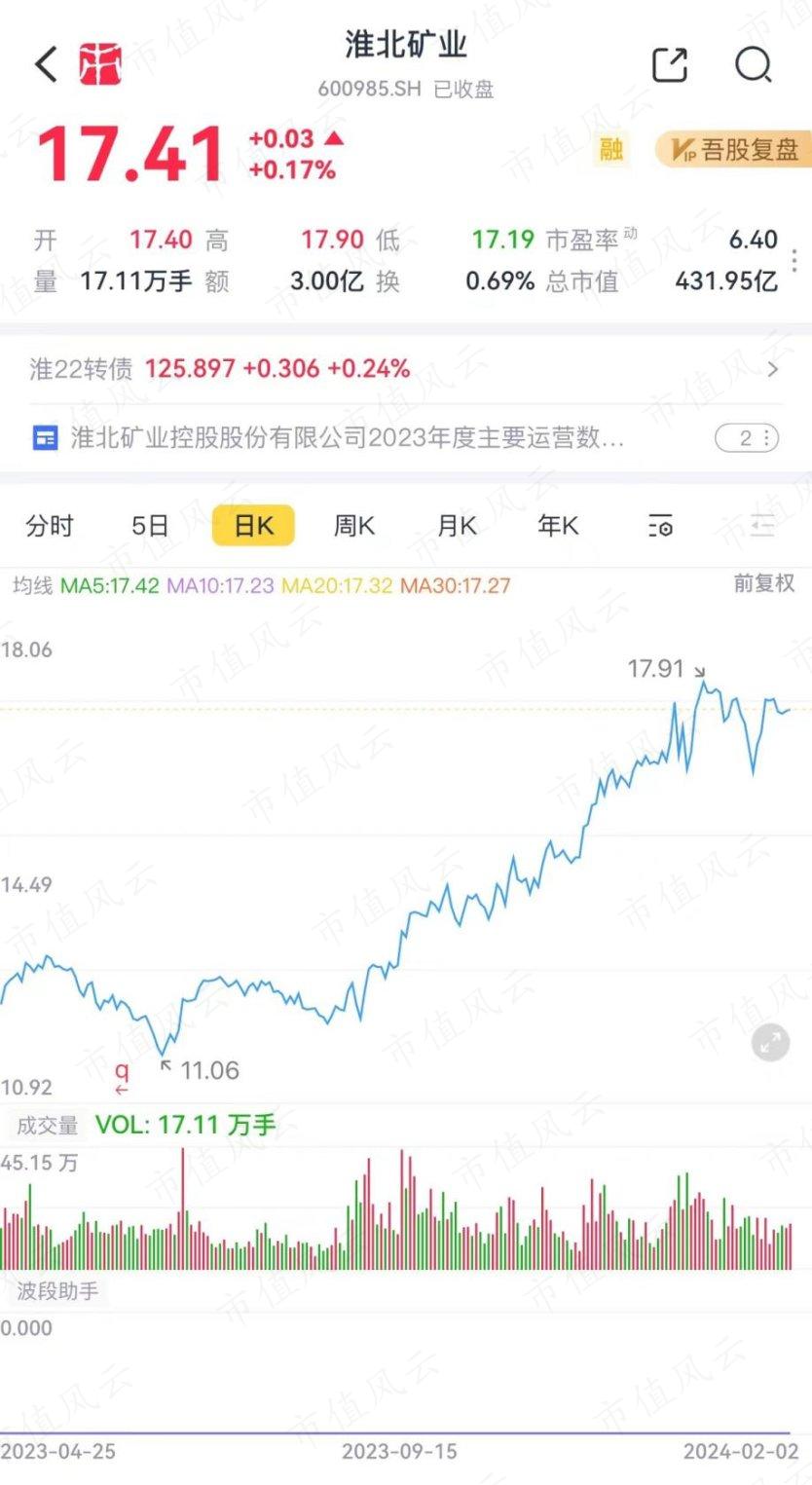
Task: Switch to the 周K chart tab
Action: 354,526
